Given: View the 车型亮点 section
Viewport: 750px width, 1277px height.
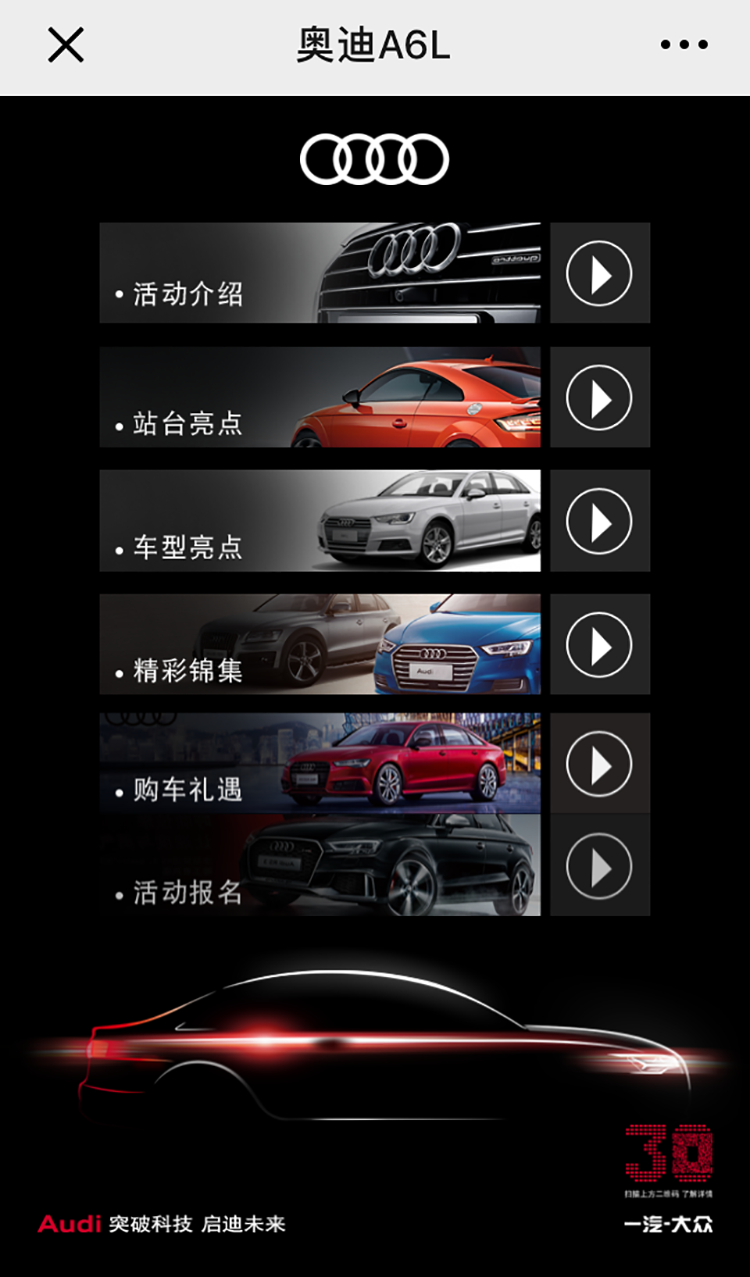Looking at the screenshot, I should point(320,521).
